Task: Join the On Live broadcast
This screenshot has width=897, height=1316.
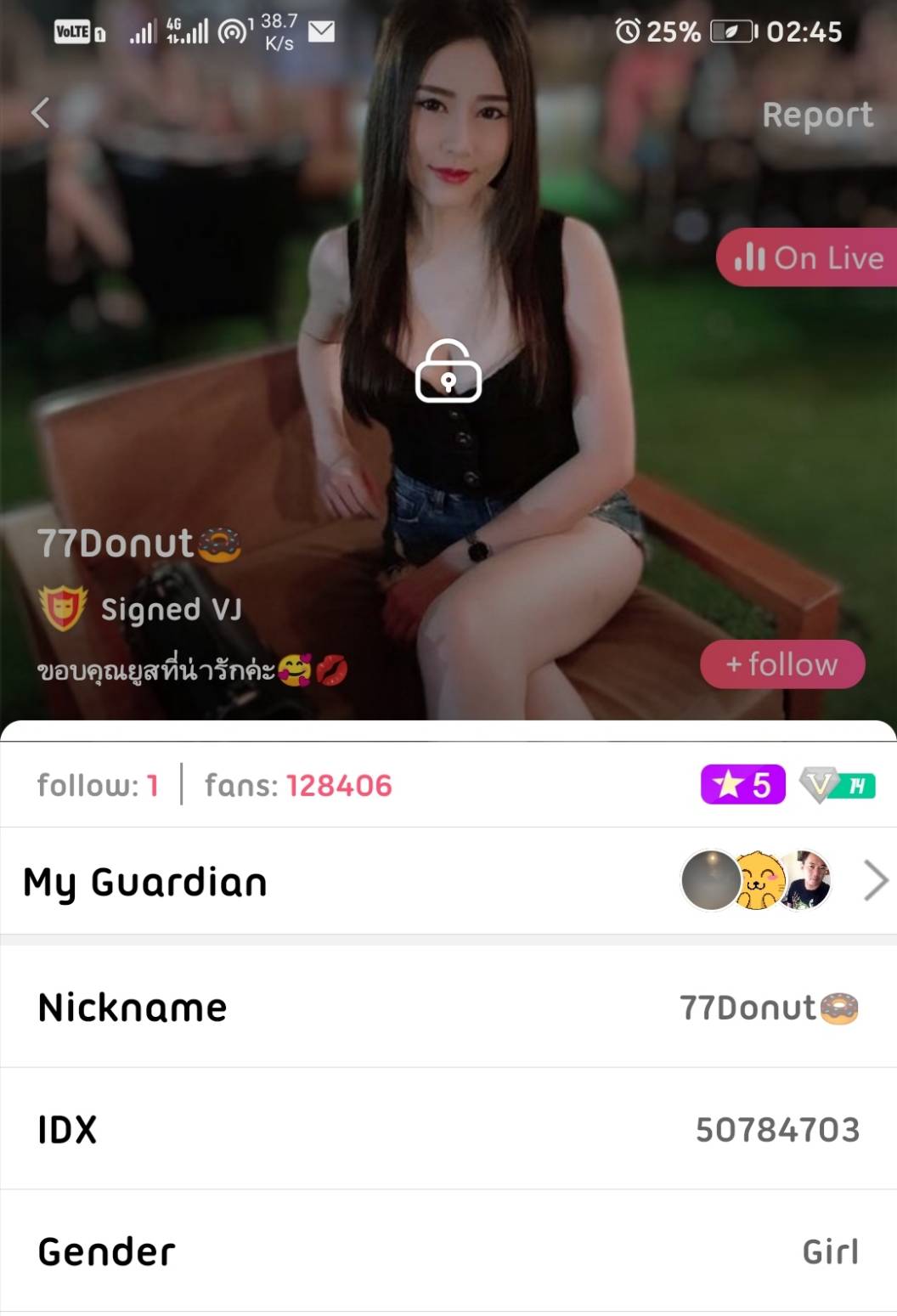Action: [x=808, y=257]
